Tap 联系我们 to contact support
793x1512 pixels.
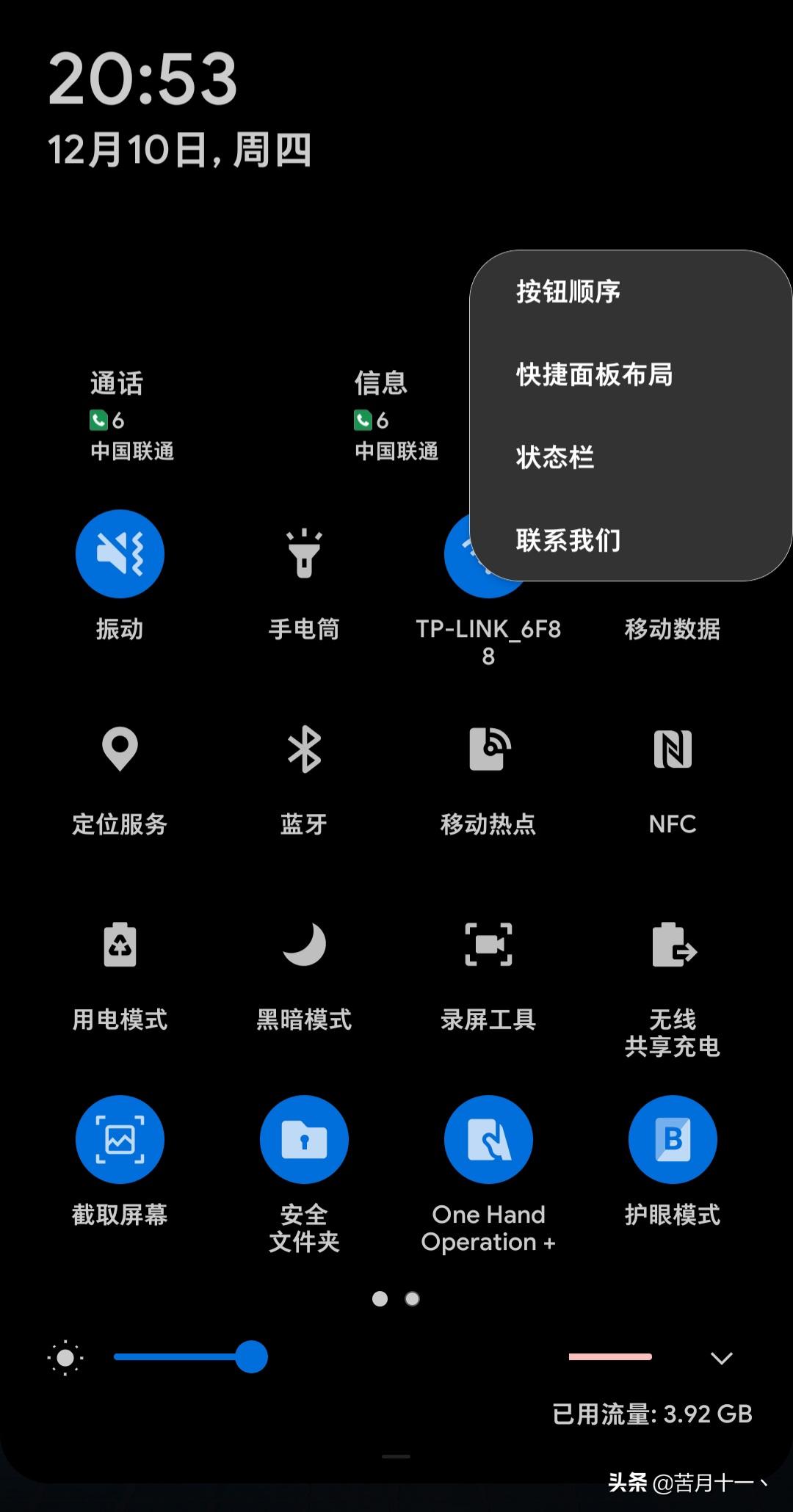point(568,541)
